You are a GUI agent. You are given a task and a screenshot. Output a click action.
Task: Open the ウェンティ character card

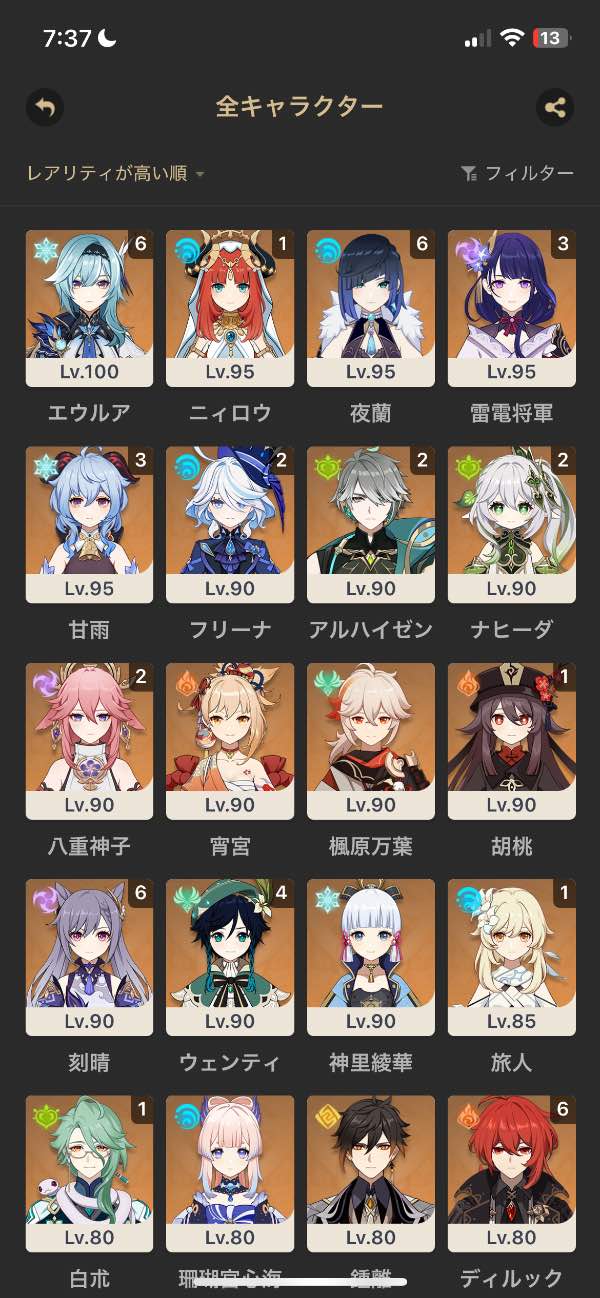coord(230,957)
